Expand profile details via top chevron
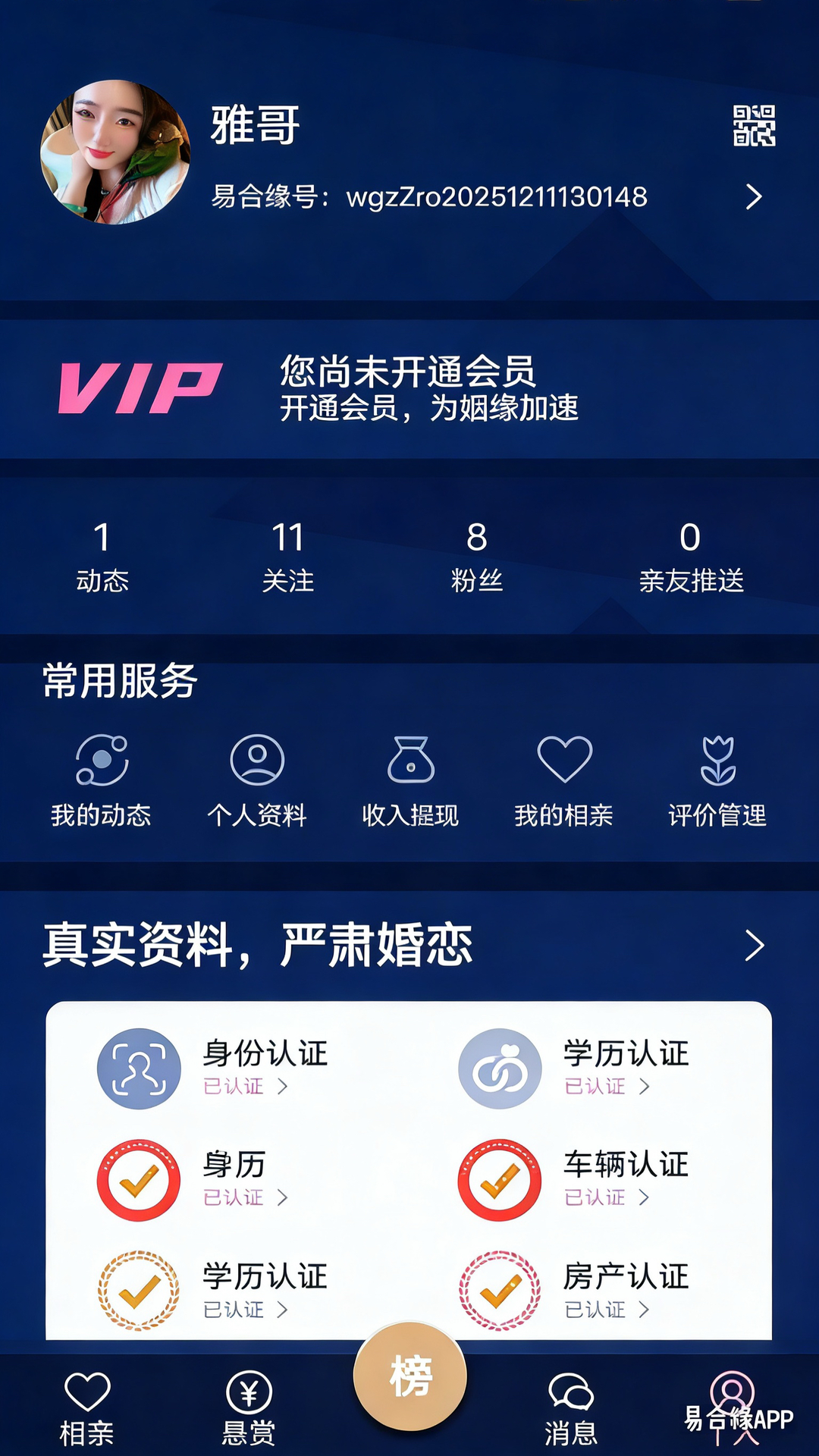Screen dimensions: 819x1456 point(755,196)
